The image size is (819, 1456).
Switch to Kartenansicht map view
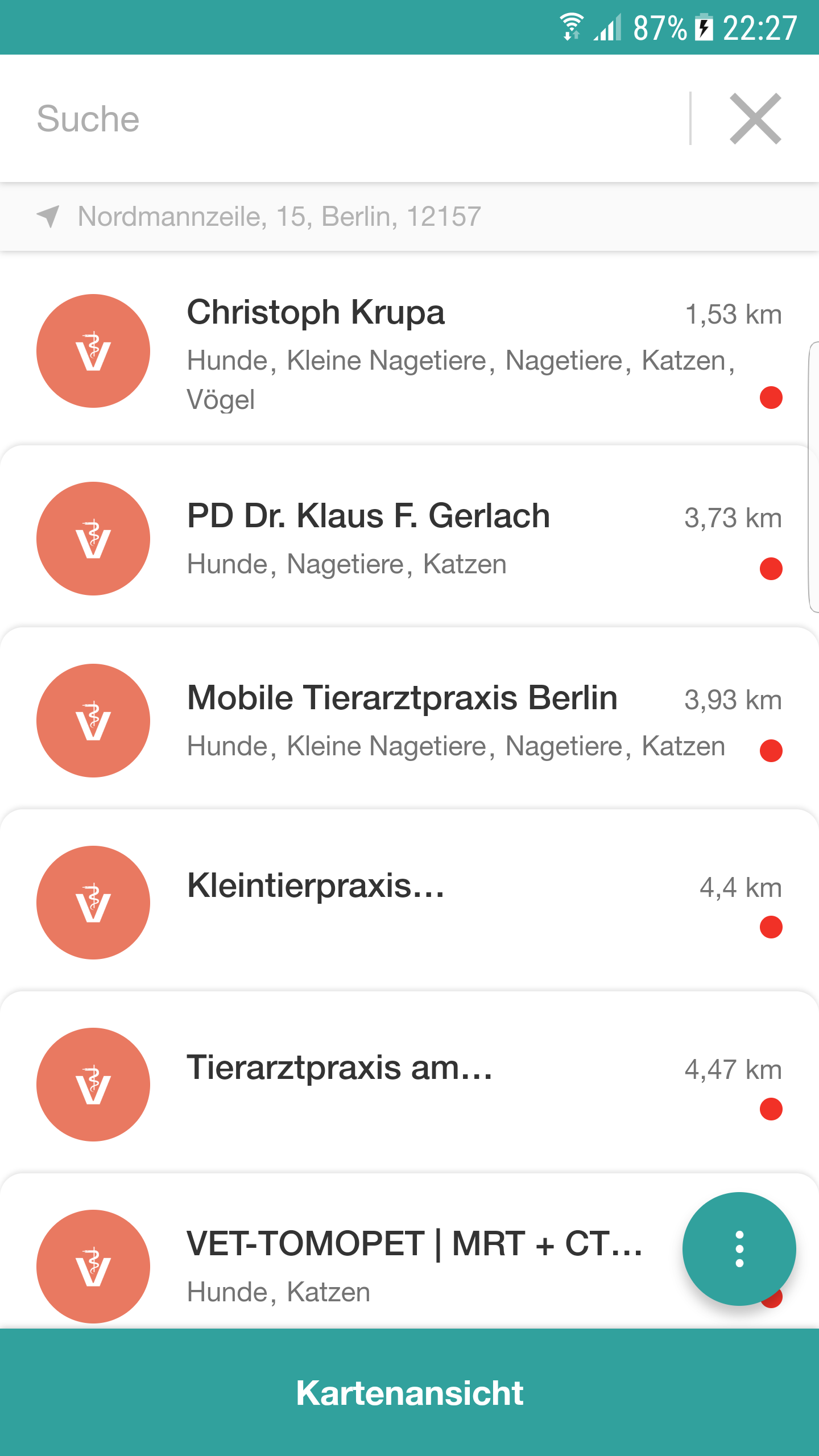tap(409, 1392)
